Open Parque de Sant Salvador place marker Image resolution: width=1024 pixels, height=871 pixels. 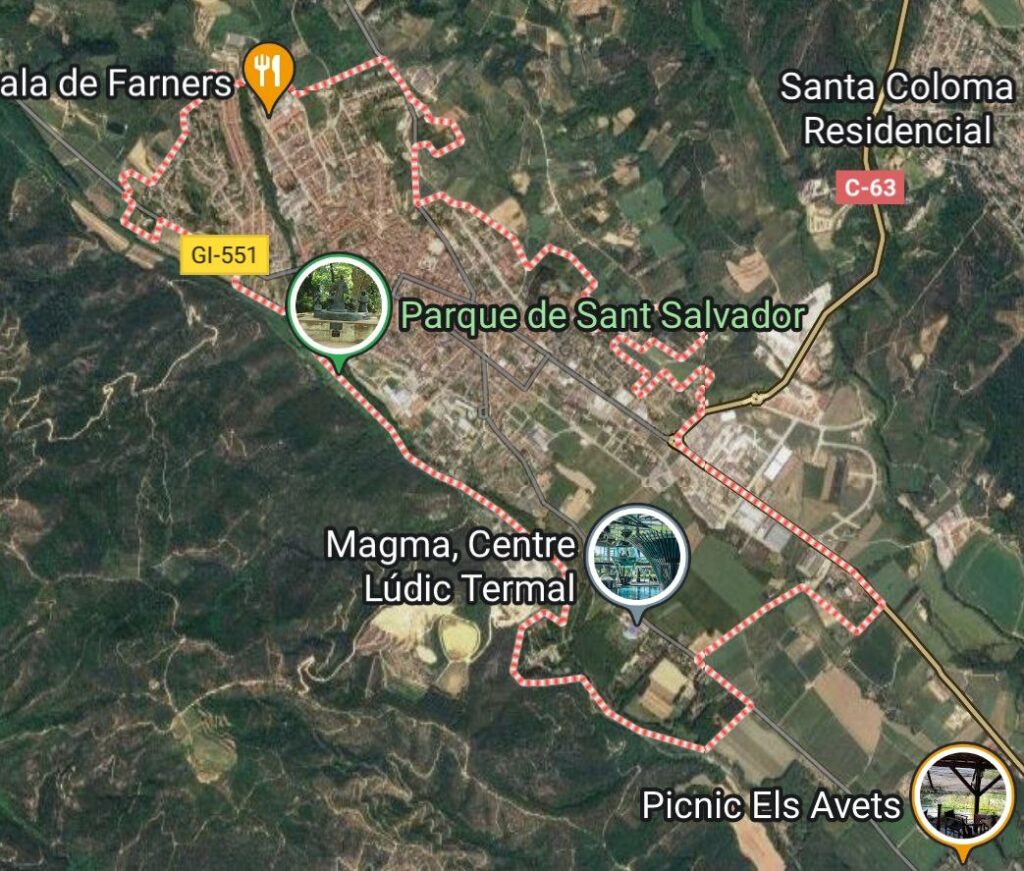point(338,301)
